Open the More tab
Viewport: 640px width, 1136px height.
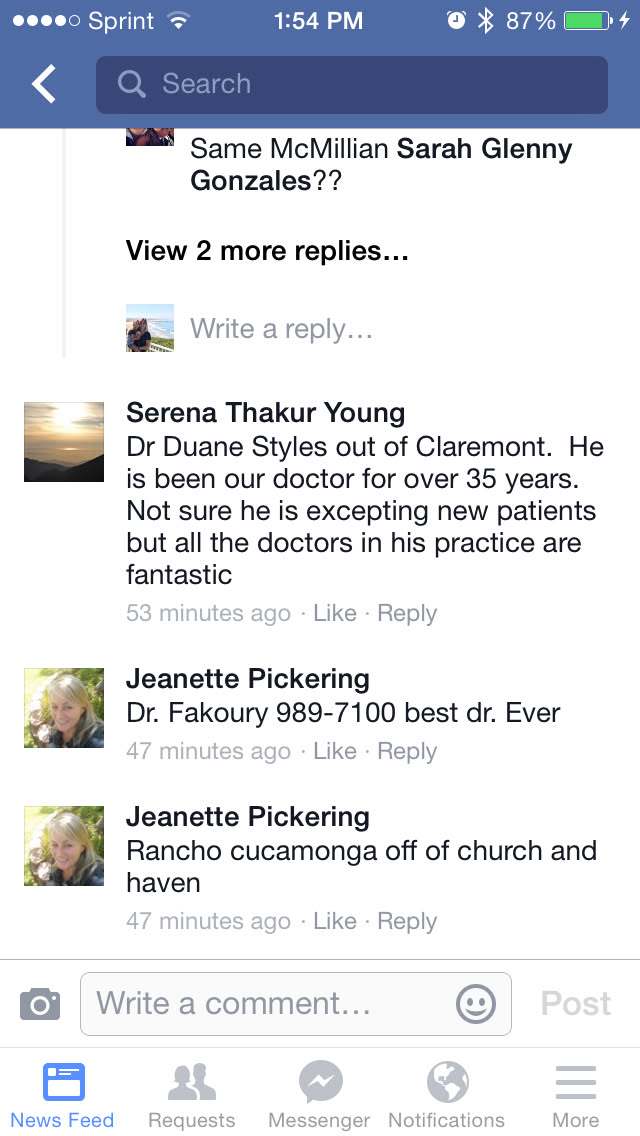pyautogui.click(x=576, y=1094)
